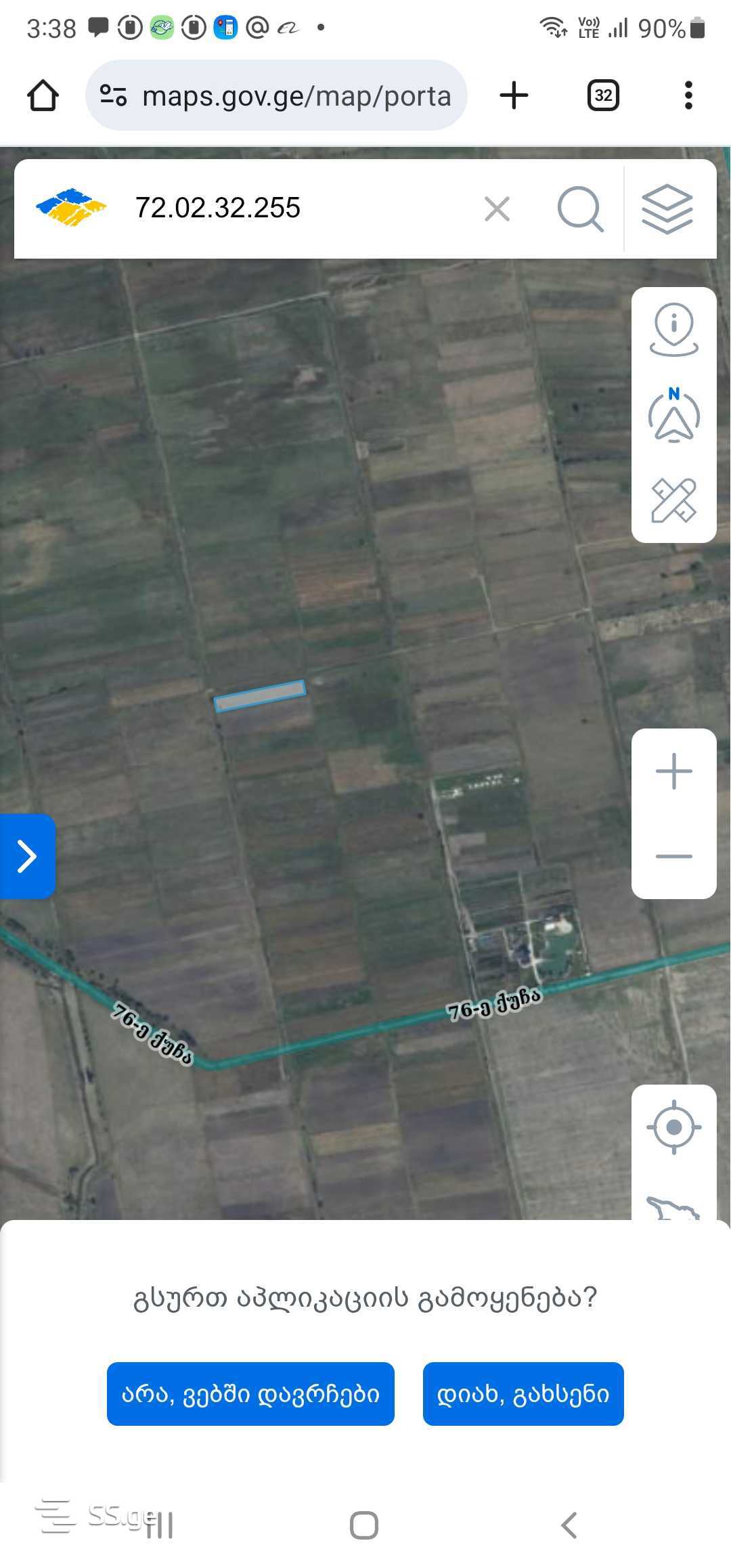The height and width of the screenshot is (1568, 731).
Task: Clear the search field text
Action: coord(497,209)
